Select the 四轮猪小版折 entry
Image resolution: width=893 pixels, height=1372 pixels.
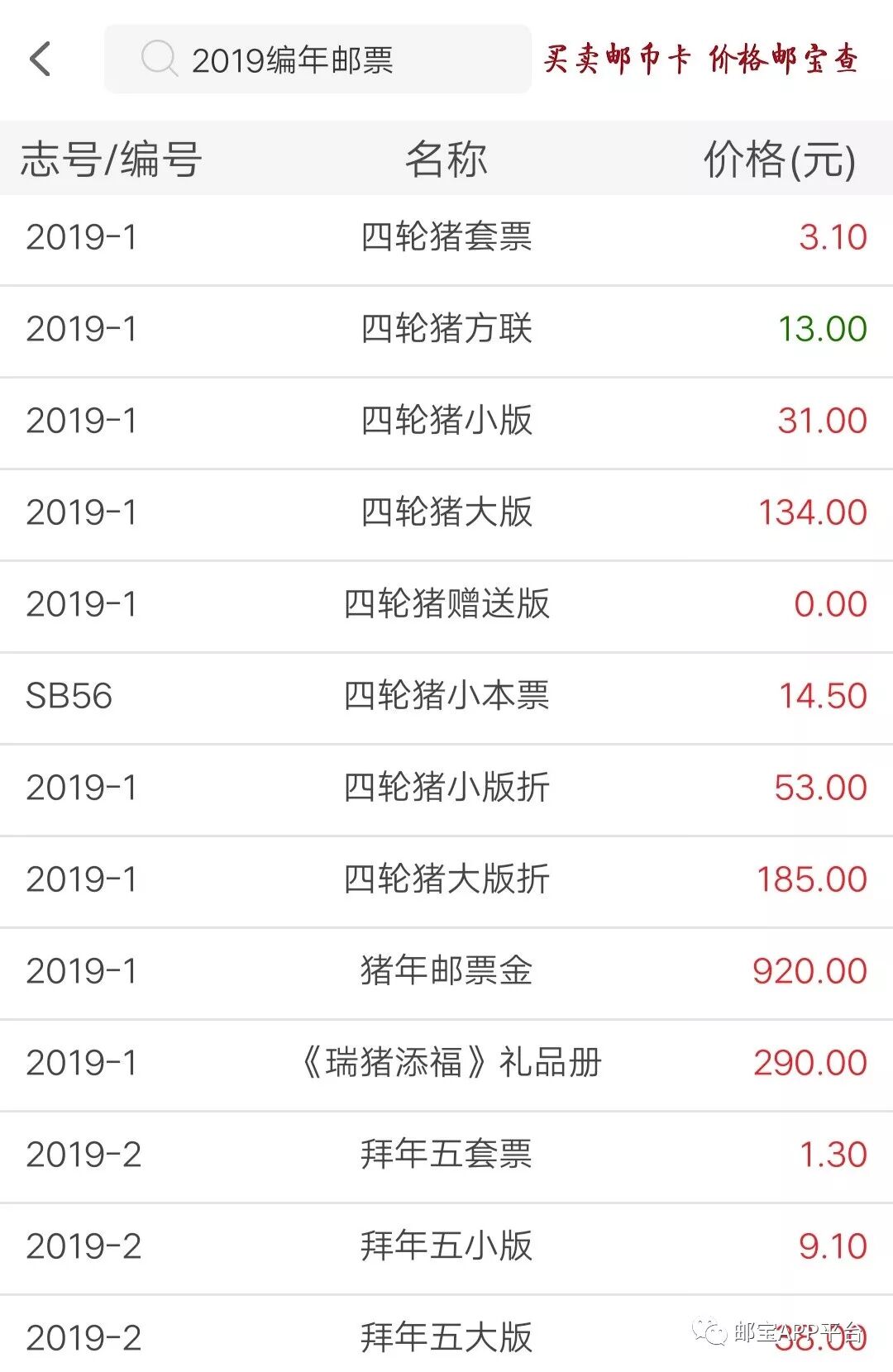coord(446,788)
